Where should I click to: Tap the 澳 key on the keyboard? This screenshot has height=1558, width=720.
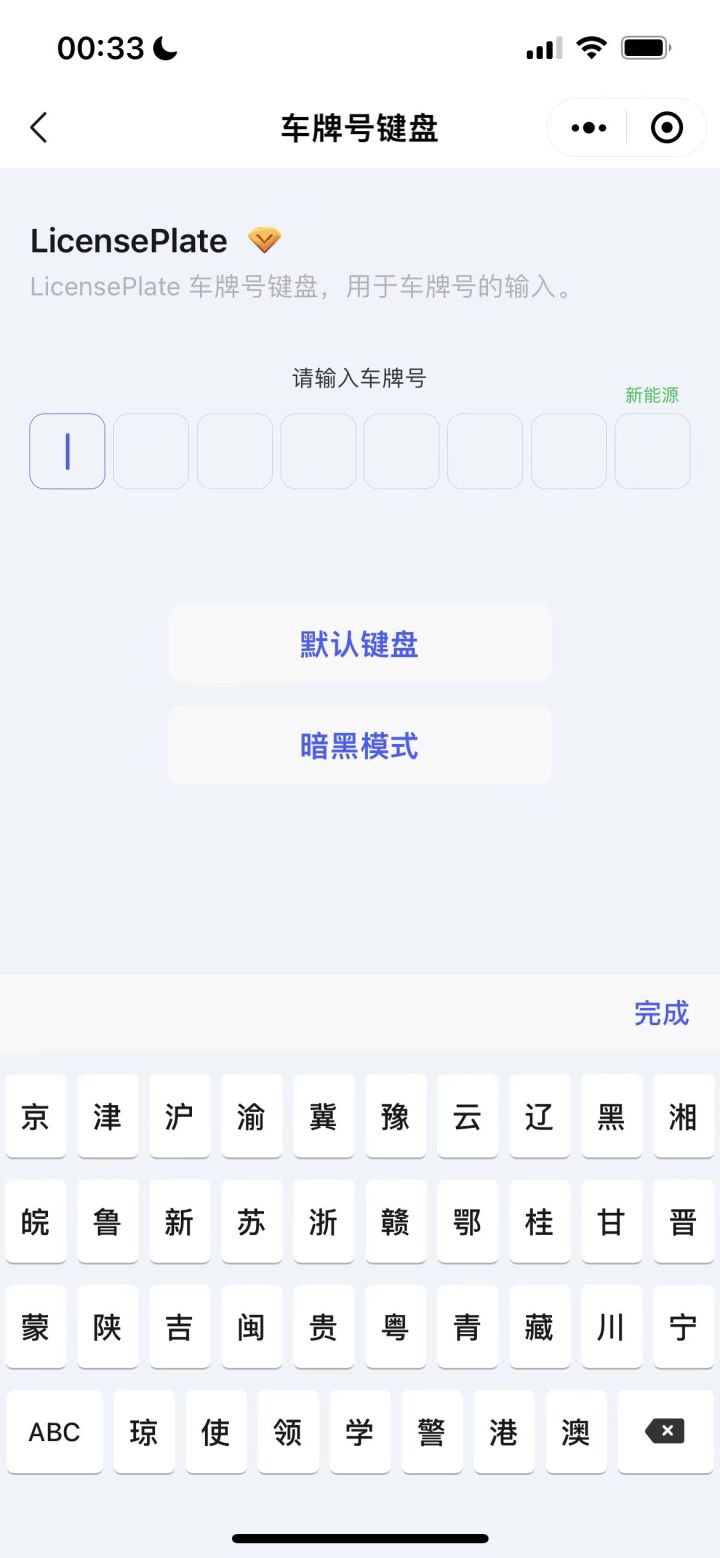[x=576, y=1432]
